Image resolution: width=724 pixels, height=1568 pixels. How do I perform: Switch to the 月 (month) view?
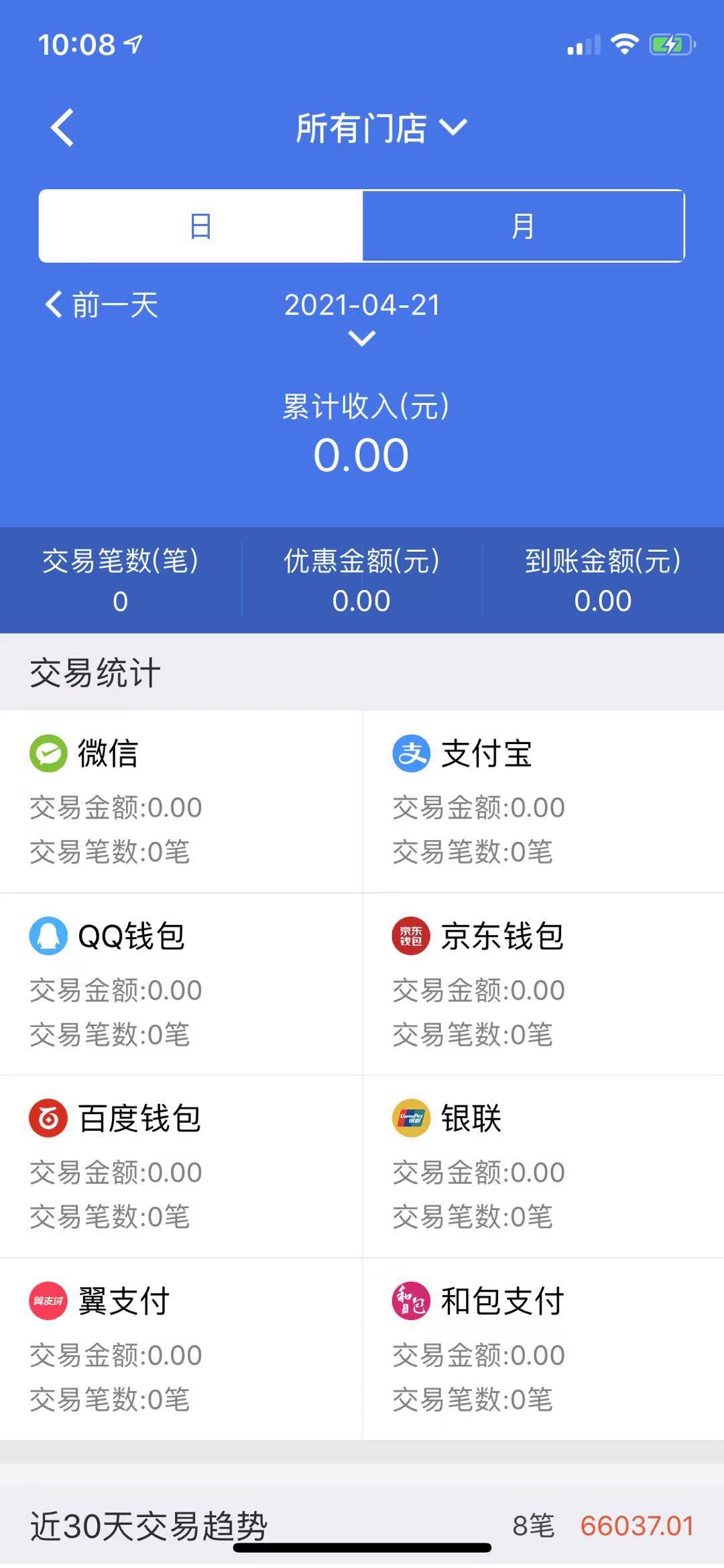523,226
